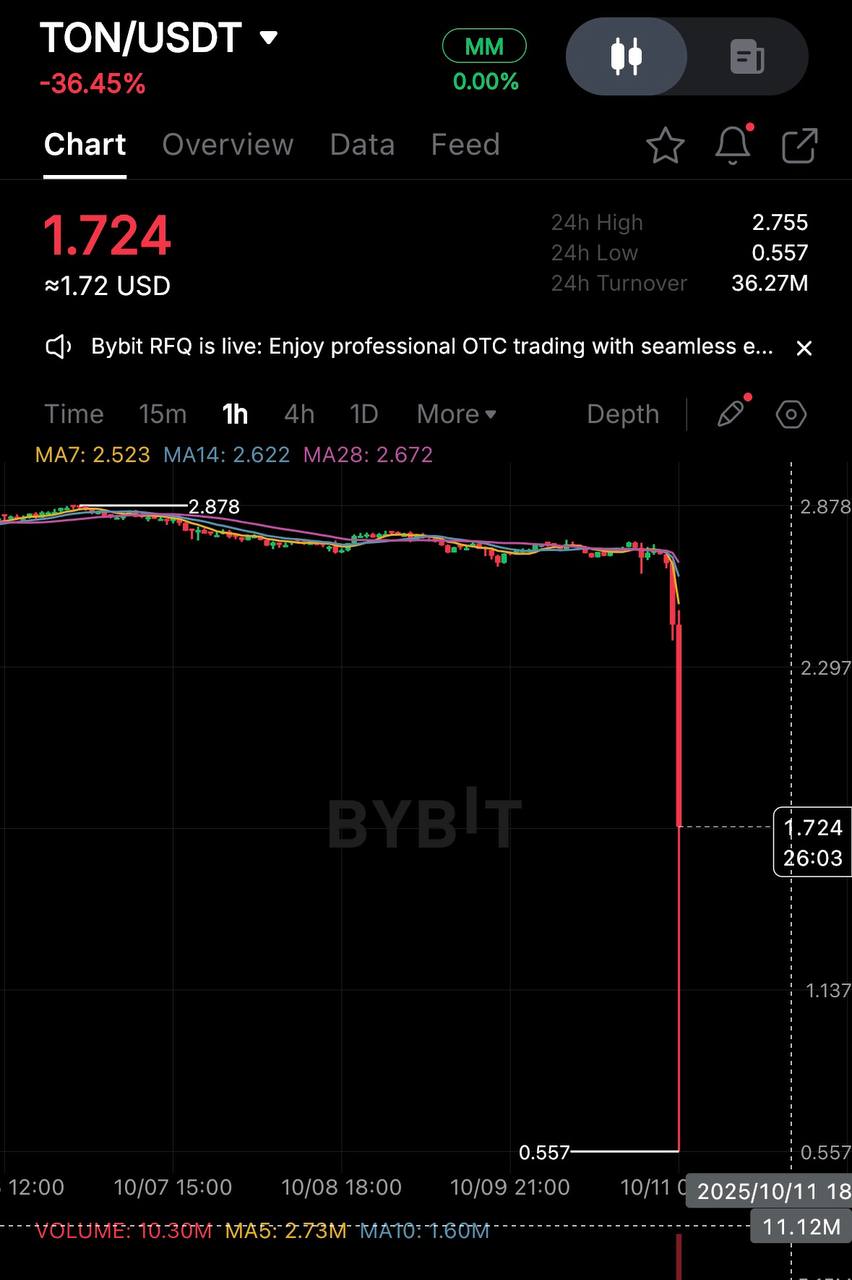Show the Depth chart
This screenshot has height=1280, width=852.
[623, 414]
